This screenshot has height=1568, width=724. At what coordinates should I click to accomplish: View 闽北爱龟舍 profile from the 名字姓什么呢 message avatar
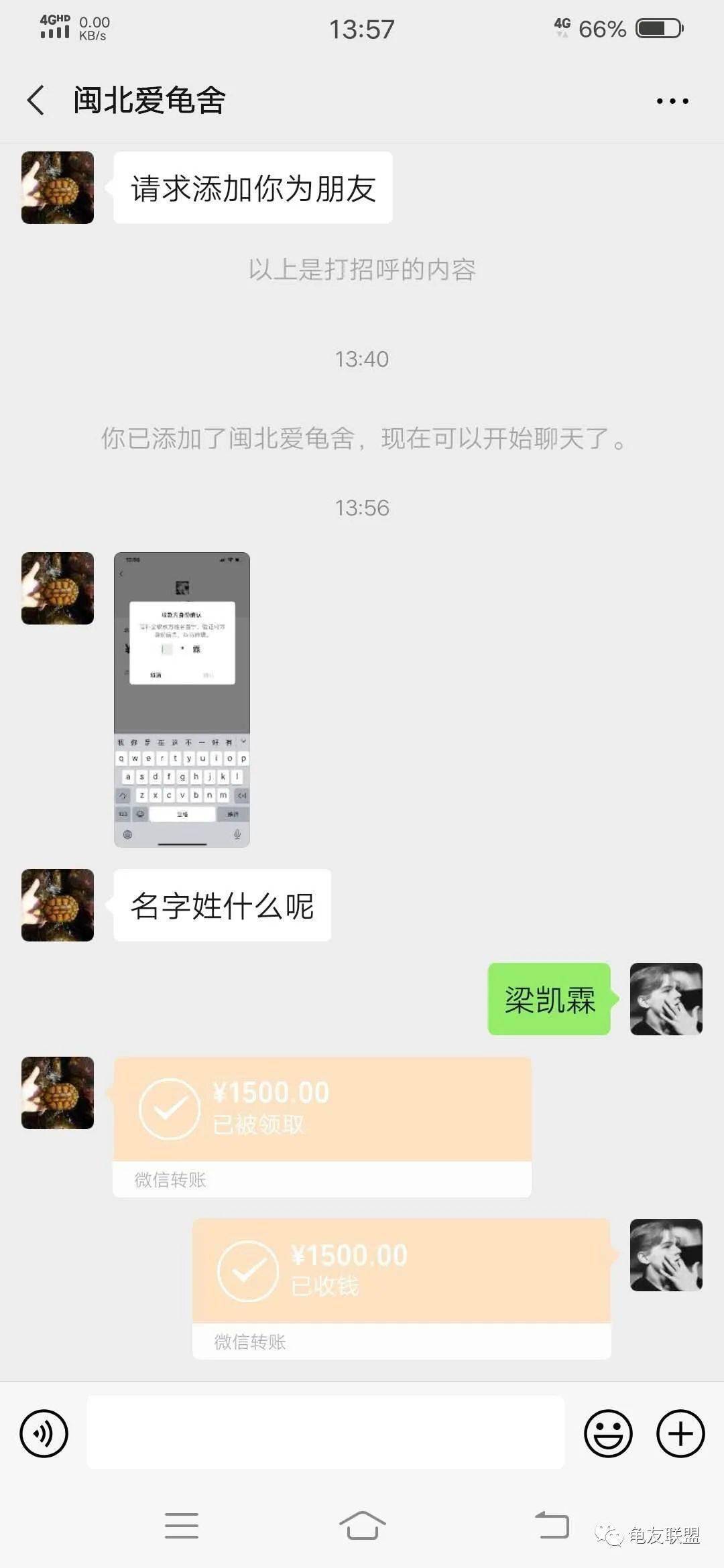58,905
